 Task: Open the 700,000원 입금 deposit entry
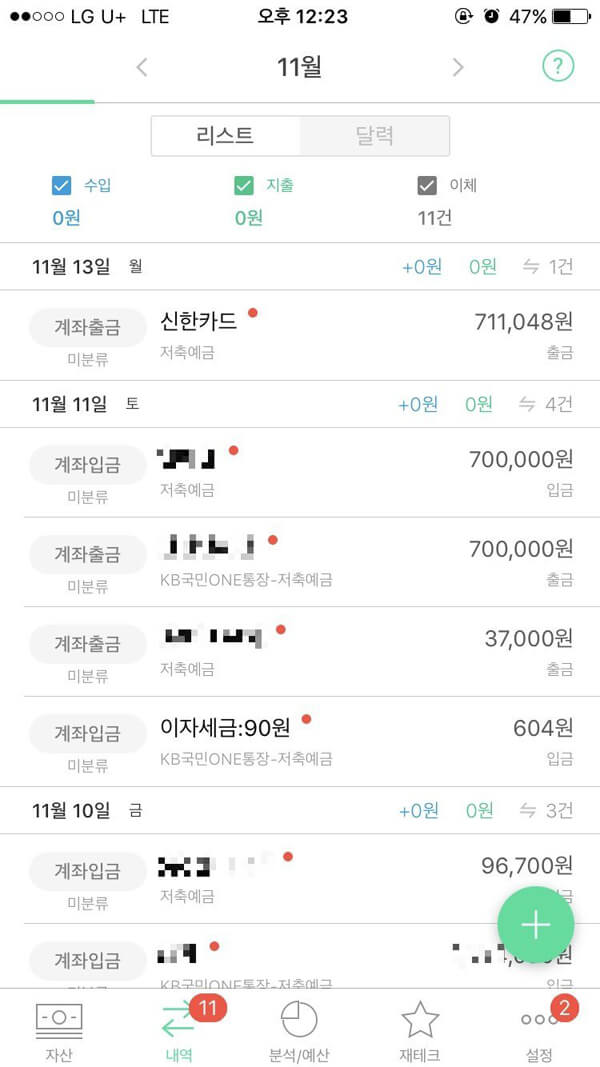[300, 472]
